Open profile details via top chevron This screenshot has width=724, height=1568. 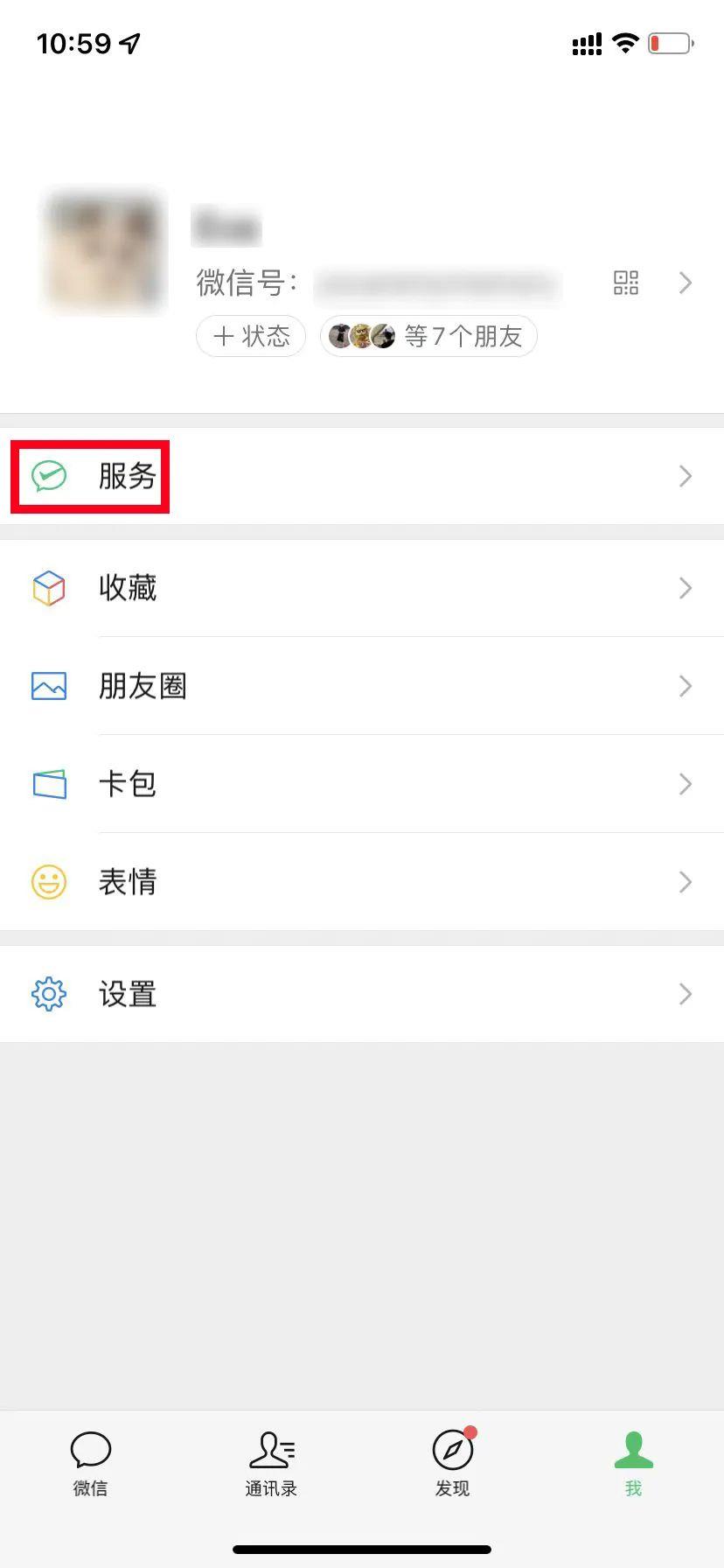coord(686,283)
